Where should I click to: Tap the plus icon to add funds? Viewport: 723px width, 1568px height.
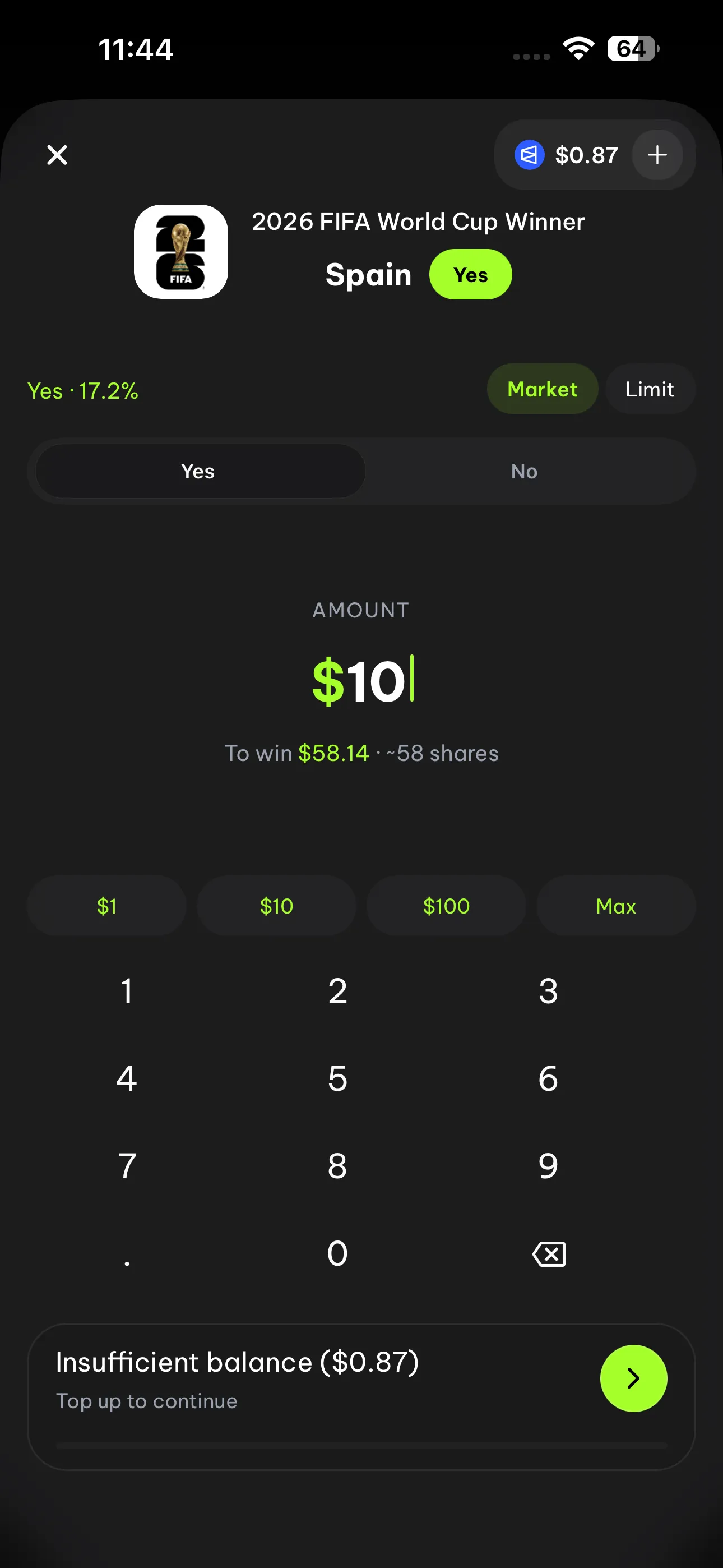pyautogui.click(x=657, y=155)
